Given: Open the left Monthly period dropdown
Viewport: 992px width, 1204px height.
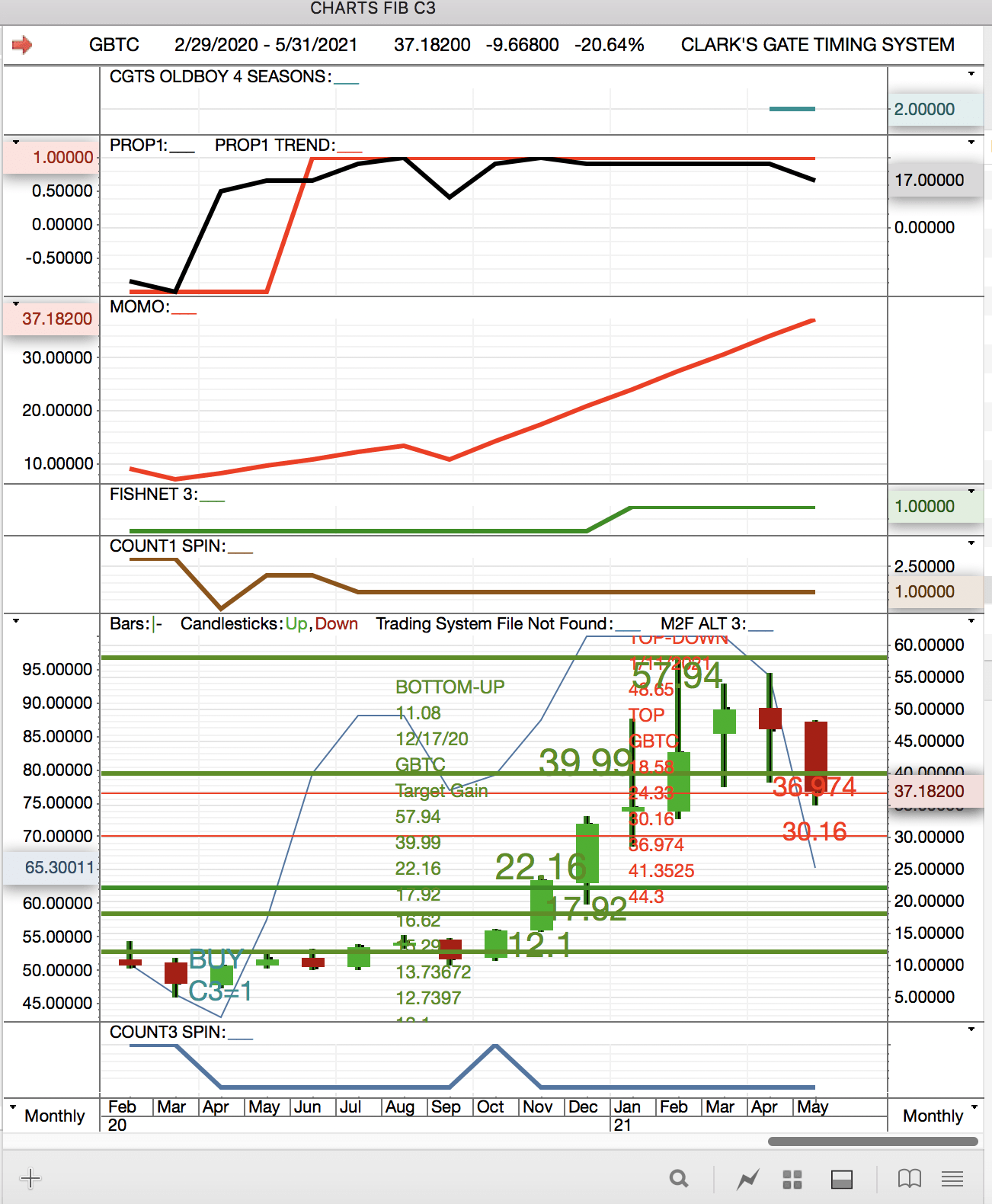Looking at the screenshot, I should (x=47, y=1116).
